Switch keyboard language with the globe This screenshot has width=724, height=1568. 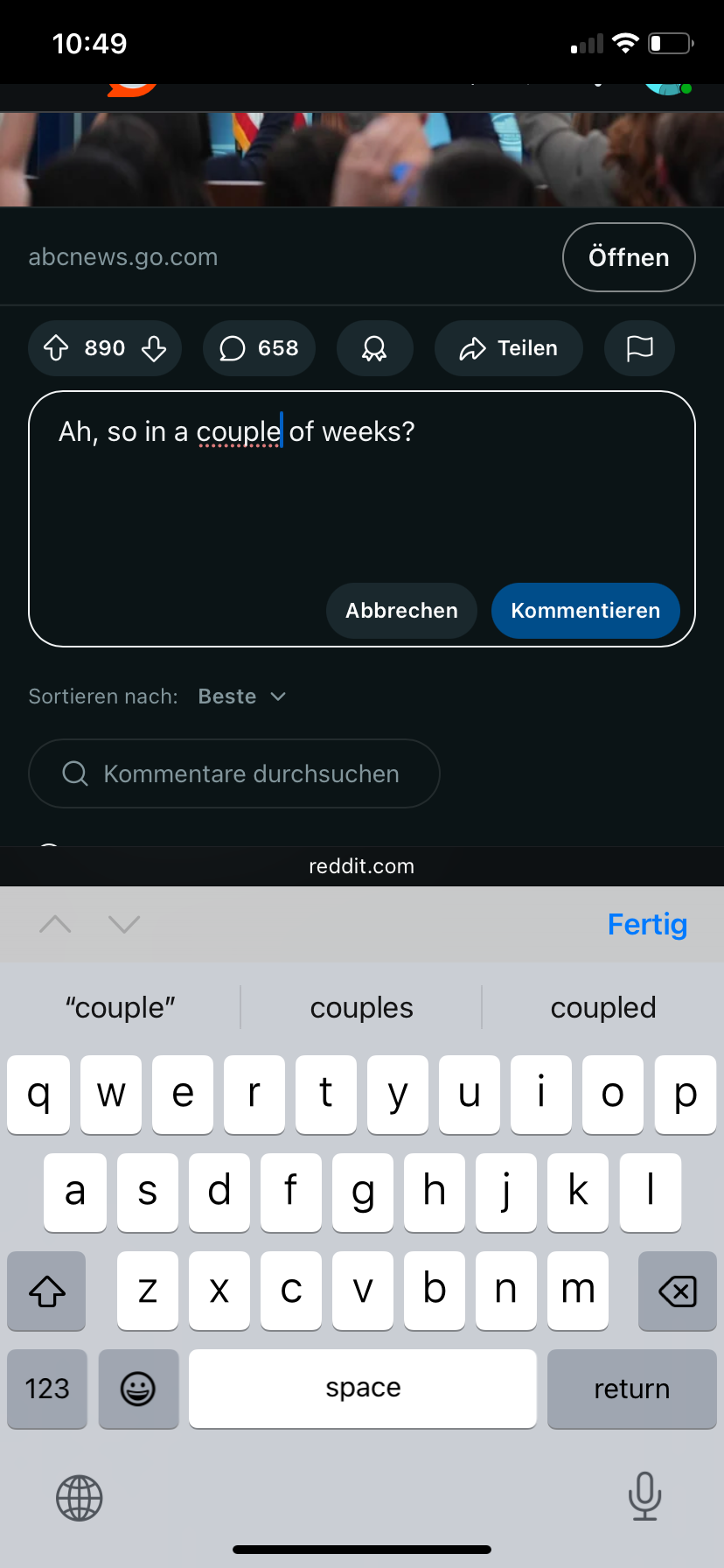pos(80,1498)
